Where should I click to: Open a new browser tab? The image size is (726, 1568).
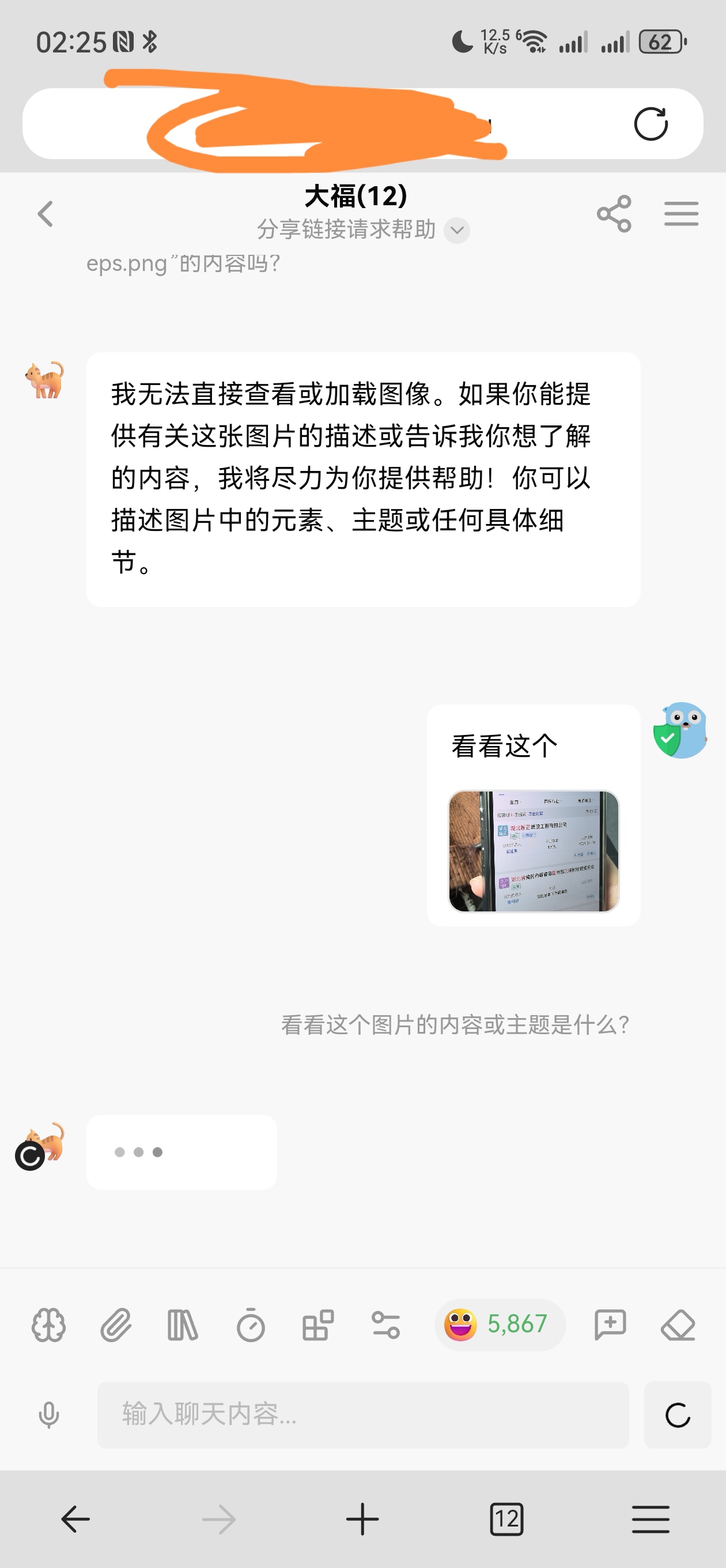(362, 1520)
